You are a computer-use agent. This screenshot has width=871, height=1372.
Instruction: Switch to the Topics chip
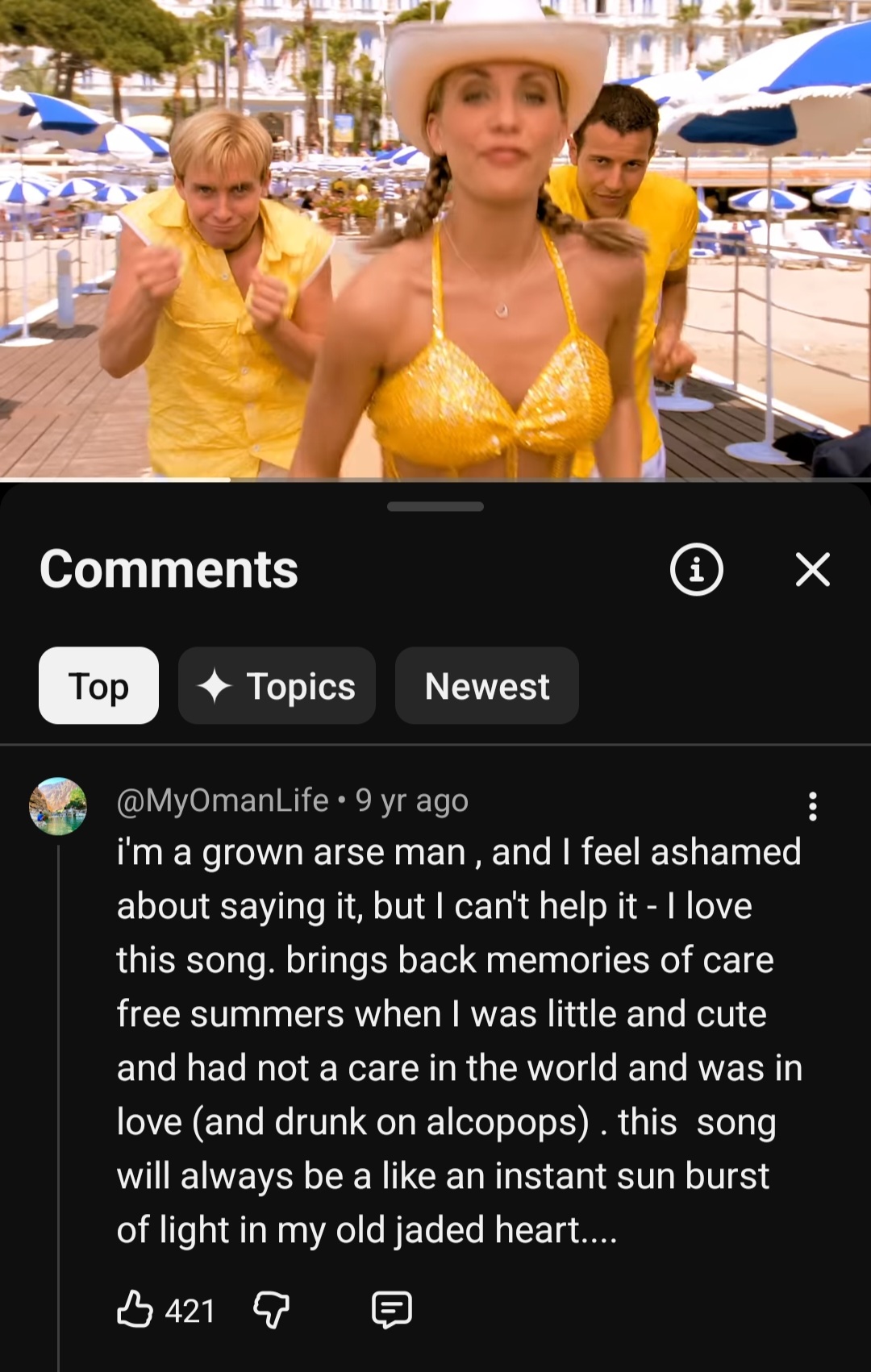point(277,685)
